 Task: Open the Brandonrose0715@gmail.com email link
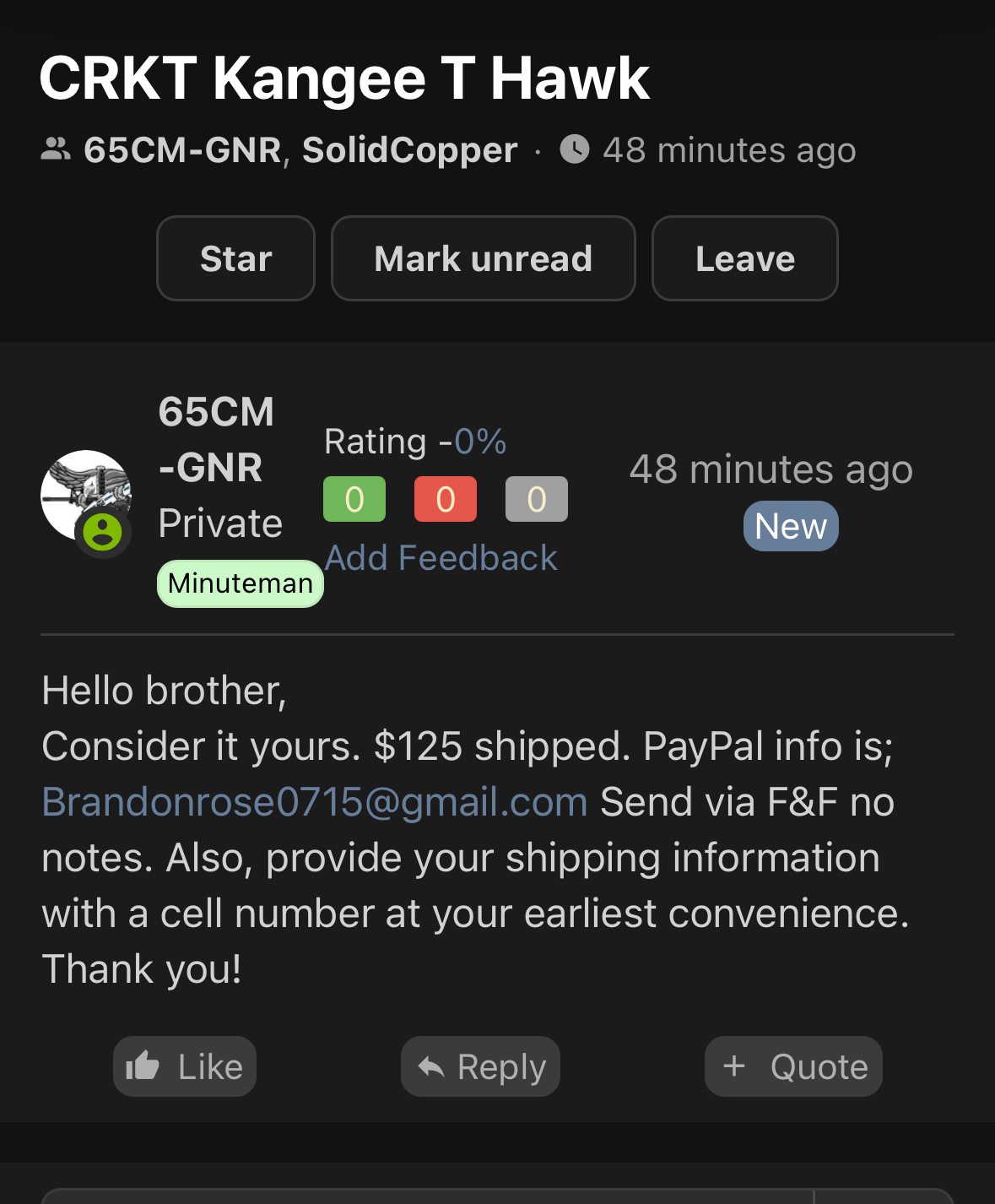(315, 802)
